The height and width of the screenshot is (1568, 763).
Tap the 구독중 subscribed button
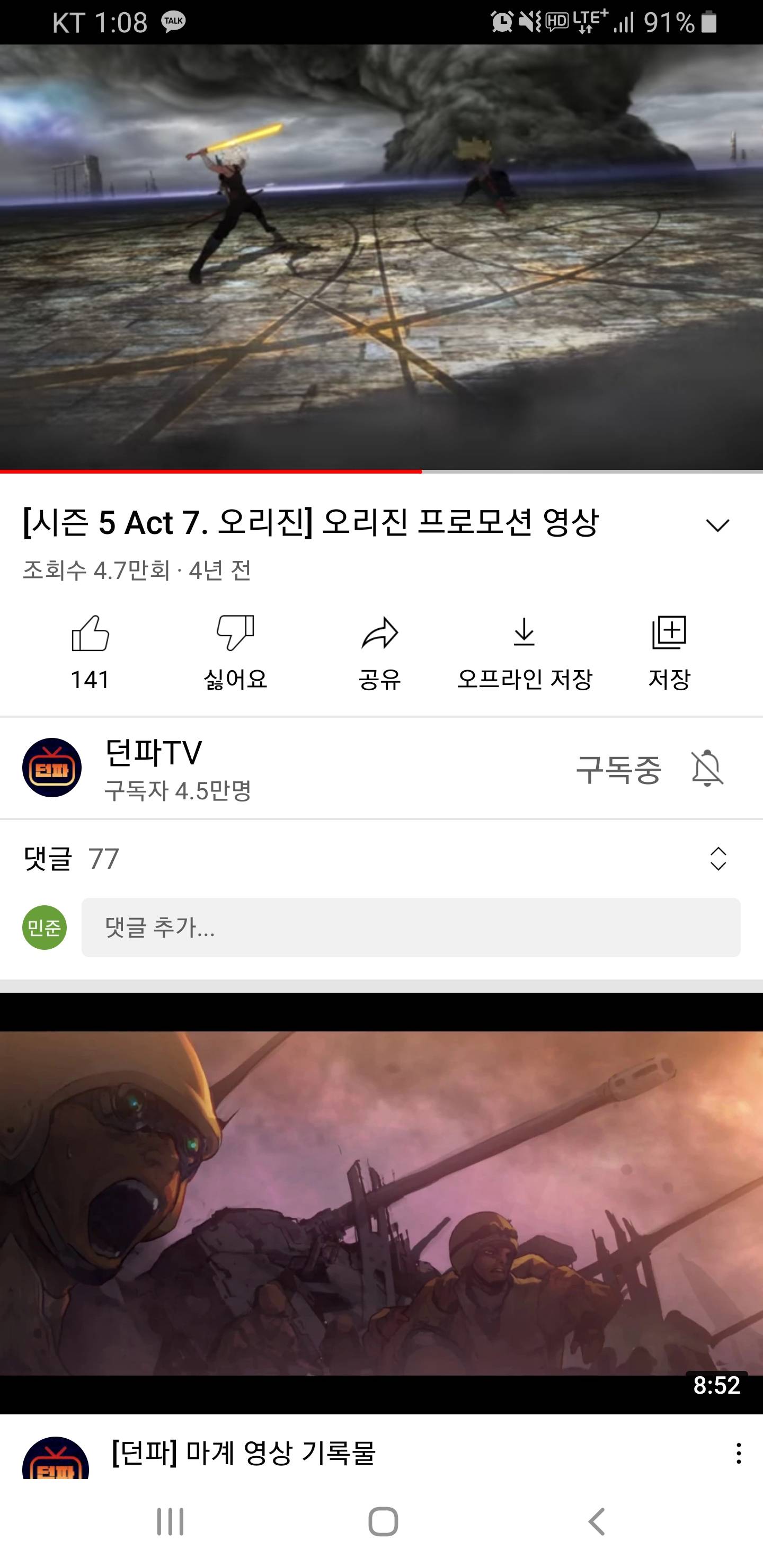click(x=618, y=769)
